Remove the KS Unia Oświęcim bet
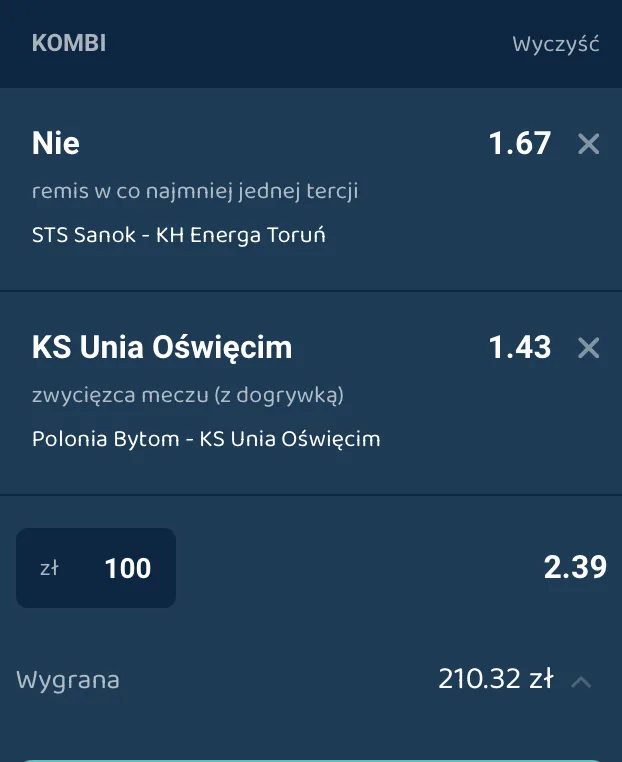 coord(589,348)
